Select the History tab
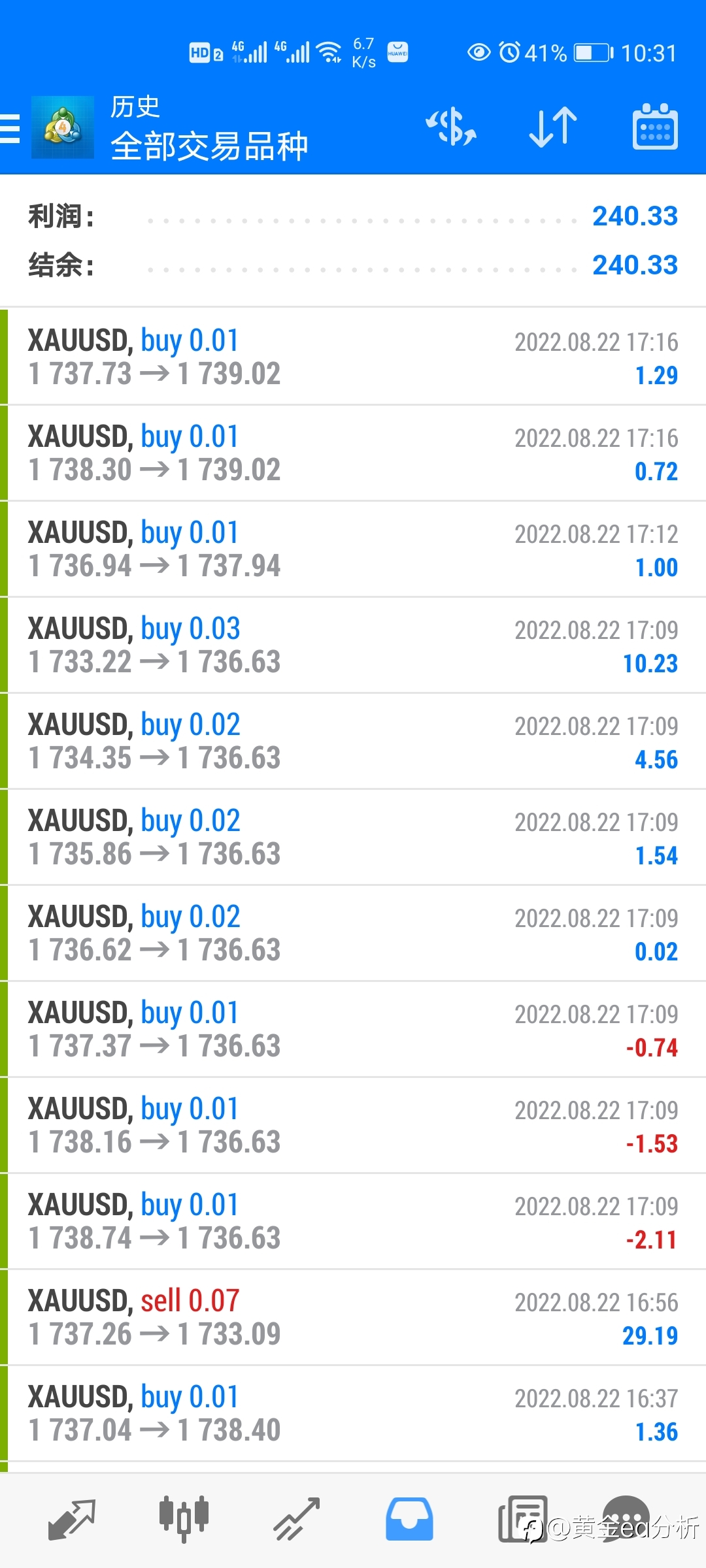Image resolution: width=706 pixels, height=1568 pixels. pyautogui.click(x=409, y=1519)
